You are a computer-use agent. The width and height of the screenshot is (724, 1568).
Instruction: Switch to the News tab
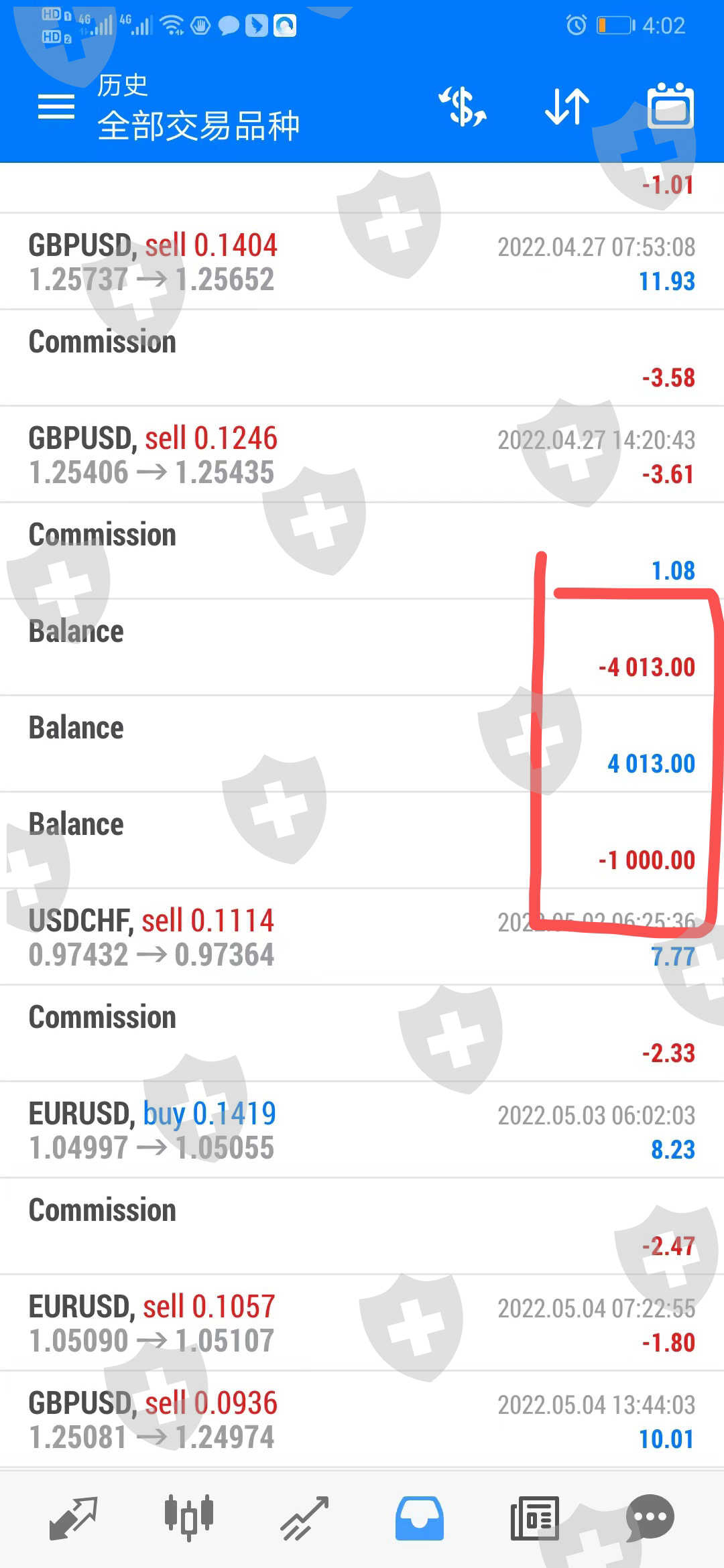(534, 1518)
